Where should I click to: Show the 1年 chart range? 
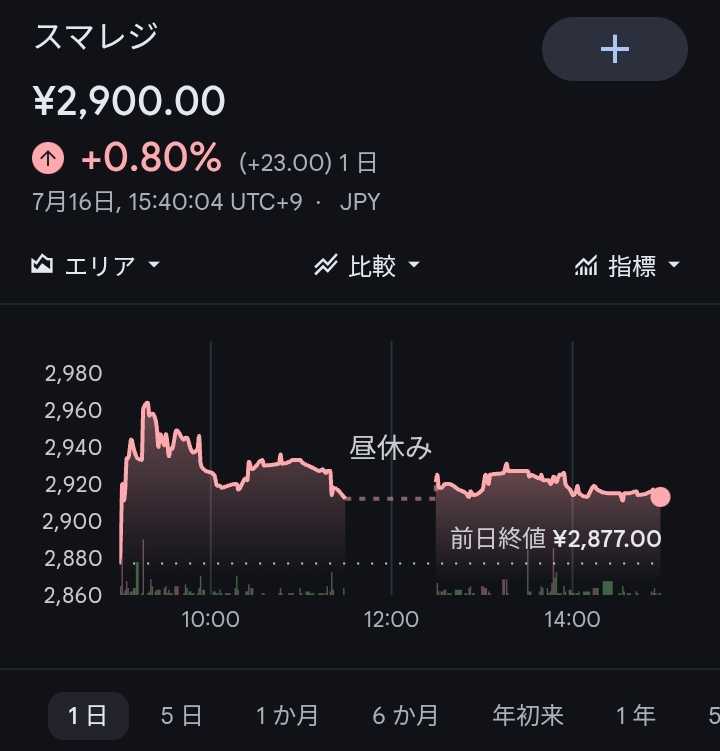click(x=635, y=716)
